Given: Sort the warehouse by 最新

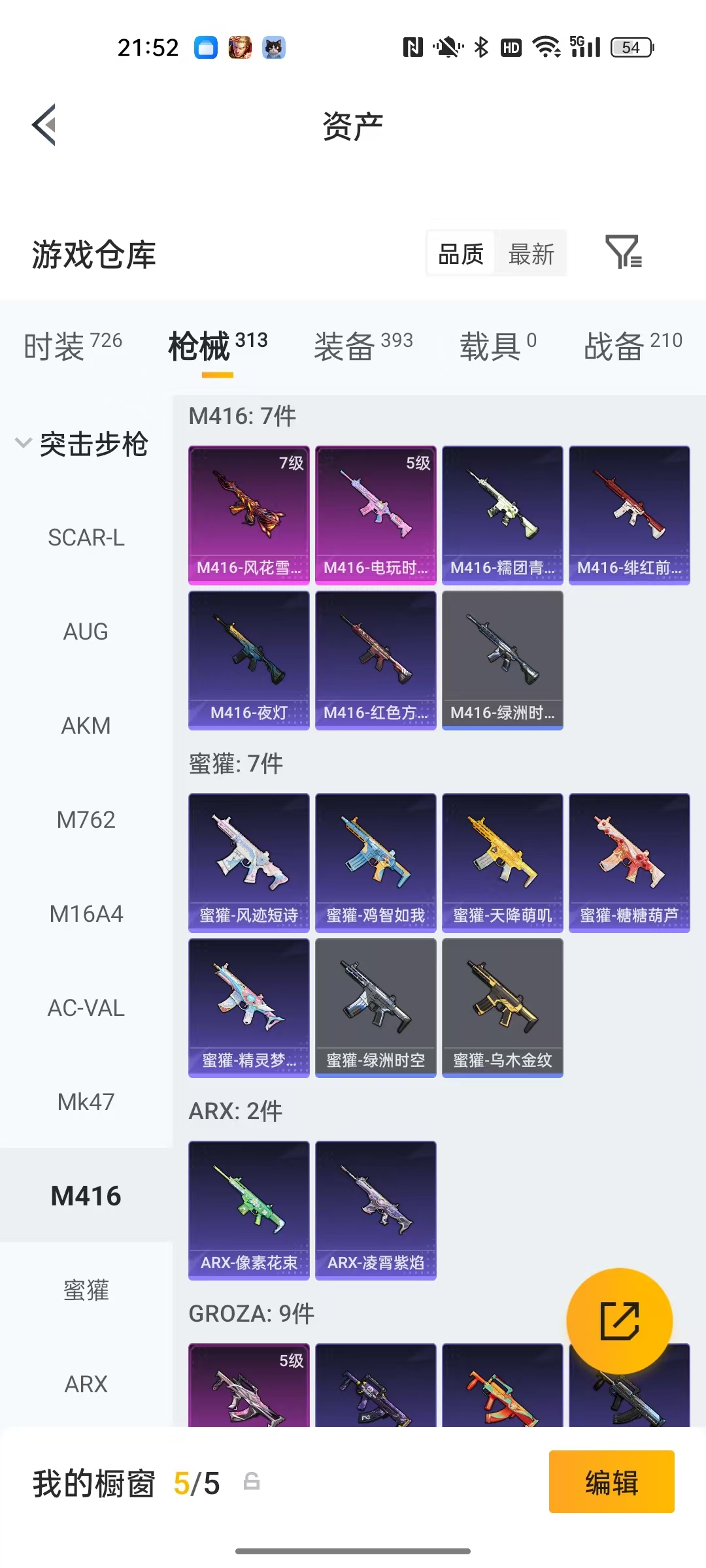Looking at the screenshot, I should point(531,254).
